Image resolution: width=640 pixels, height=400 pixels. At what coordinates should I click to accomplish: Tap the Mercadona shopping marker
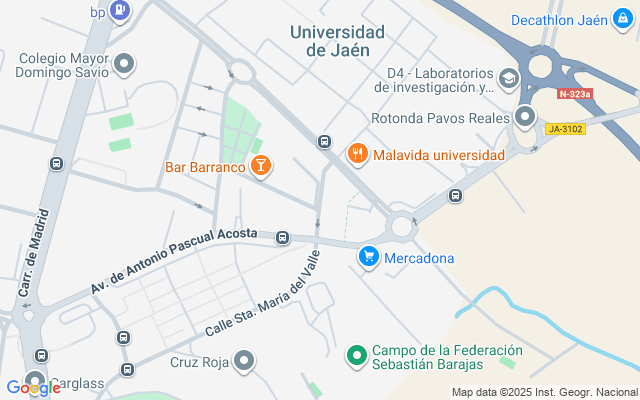coord(369,257)
